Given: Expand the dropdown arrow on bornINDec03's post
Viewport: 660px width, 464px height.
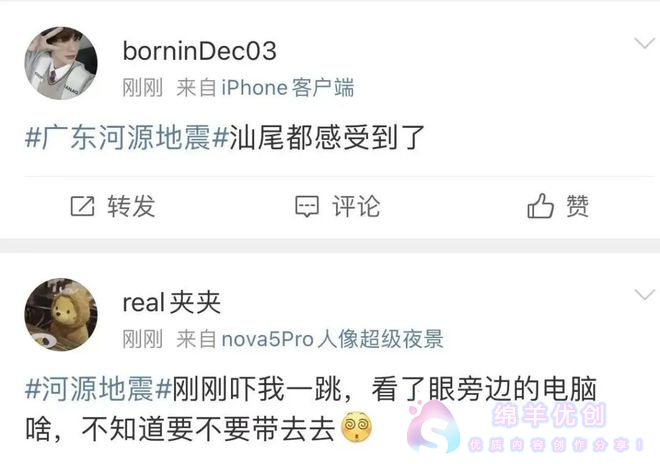Looking at the screenshot, I should (644, 43).
